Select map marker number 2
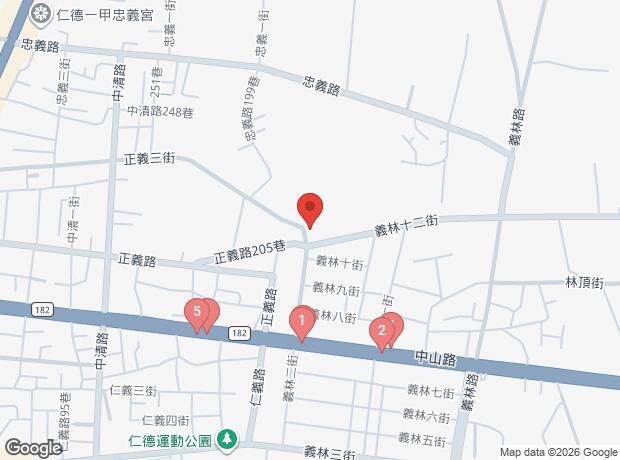This screenshot has height=460, width=620. pyautogui.click(x=382, y=333)
